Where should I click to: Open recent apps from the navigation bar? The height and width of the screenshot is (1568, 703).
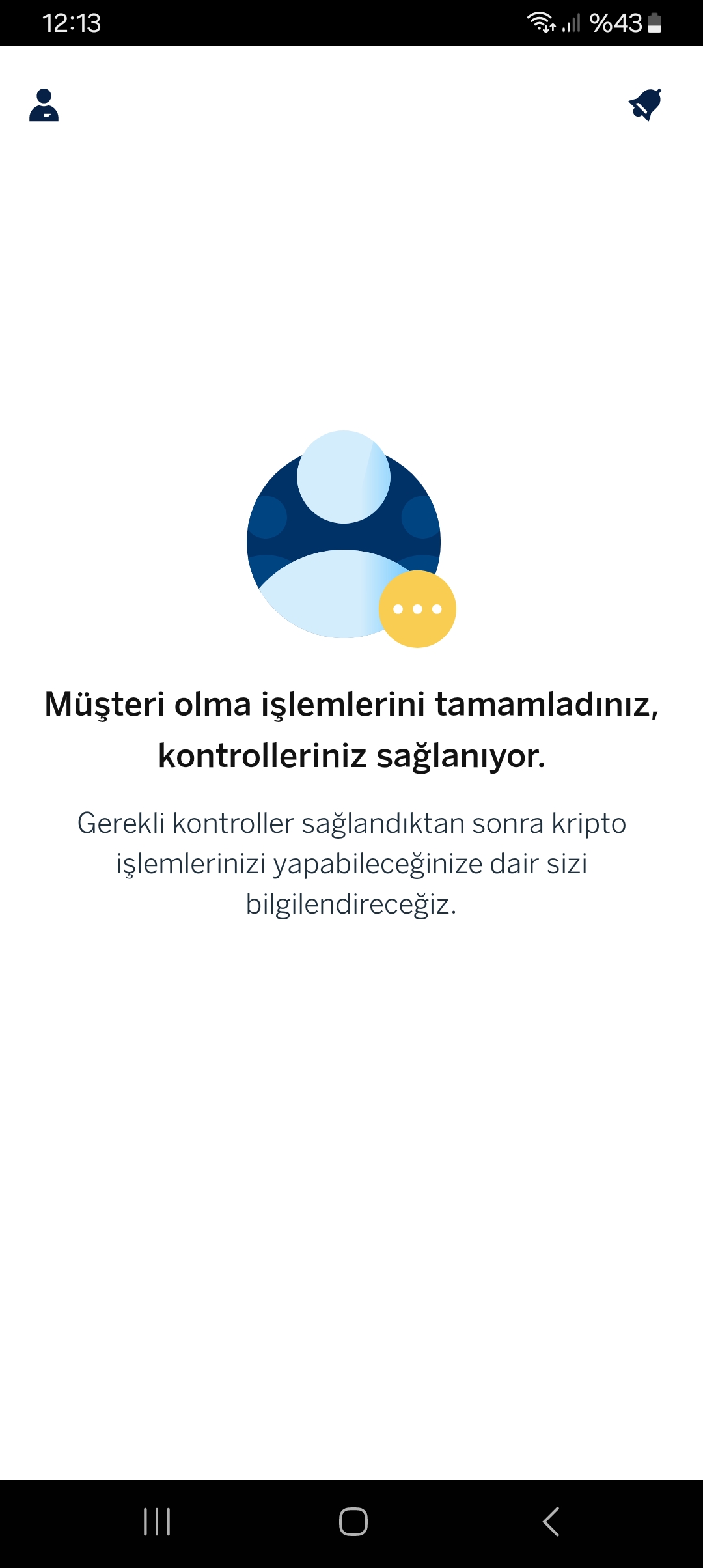pyautogui.click(x=157, y=1522)
